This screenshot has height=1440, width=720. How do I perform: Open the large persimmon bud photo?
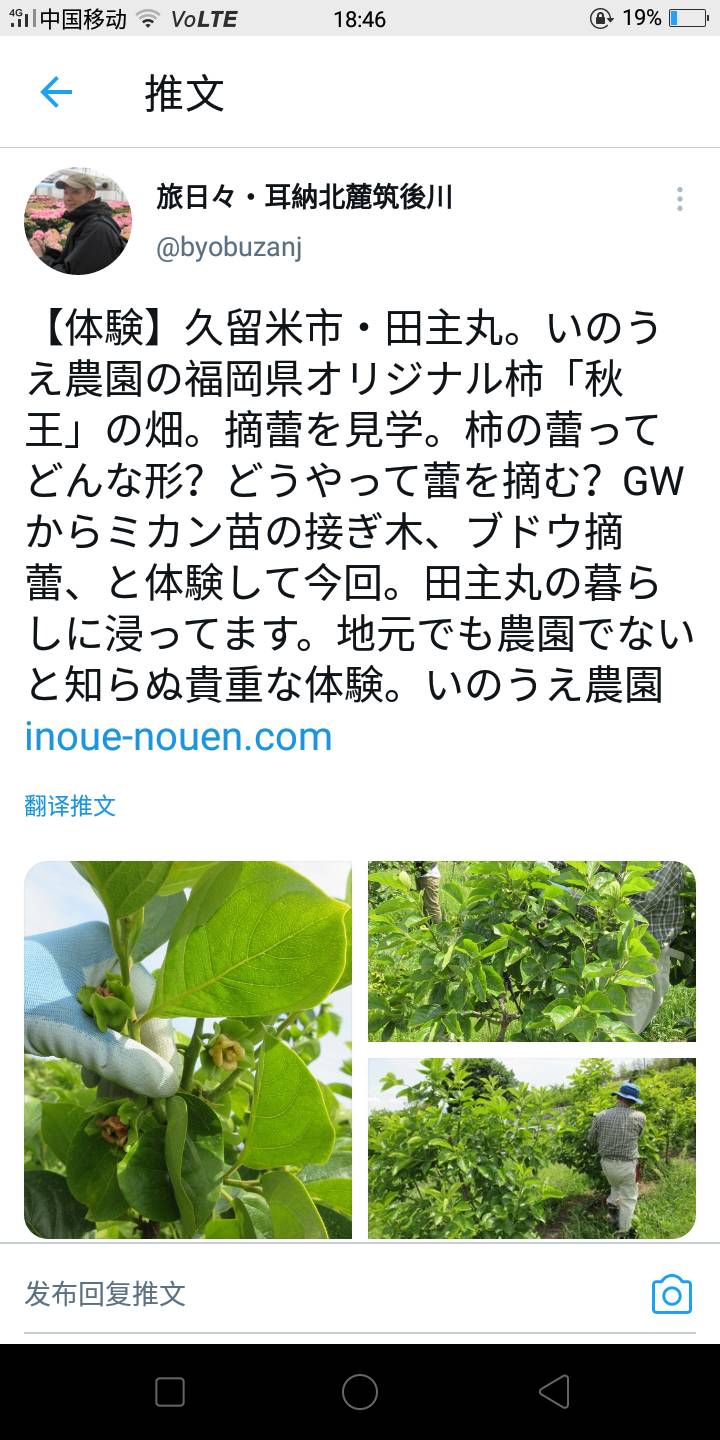coord(188,1050)
